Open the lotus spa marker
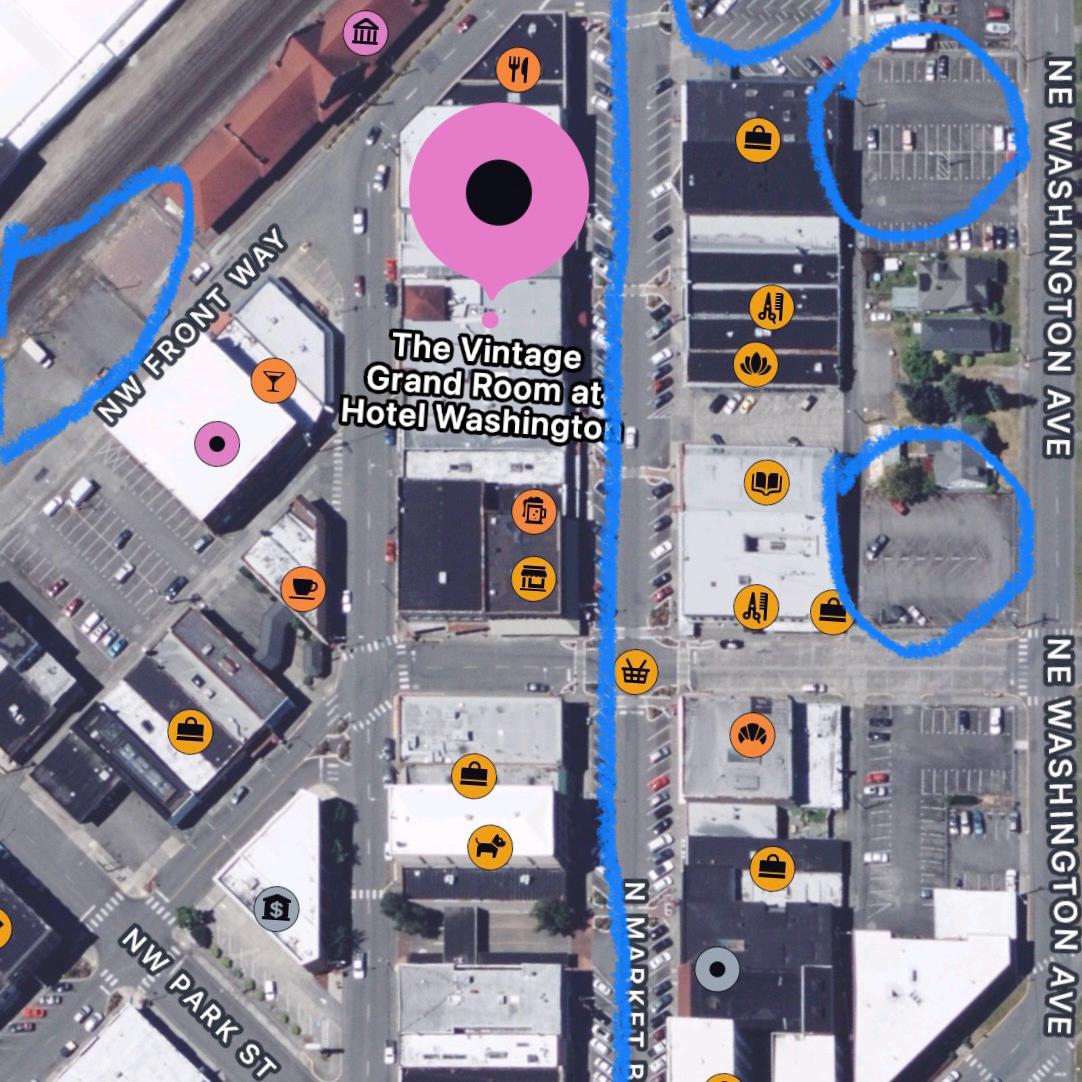This screenshot has width=1082, height=1082. point(756,364)
